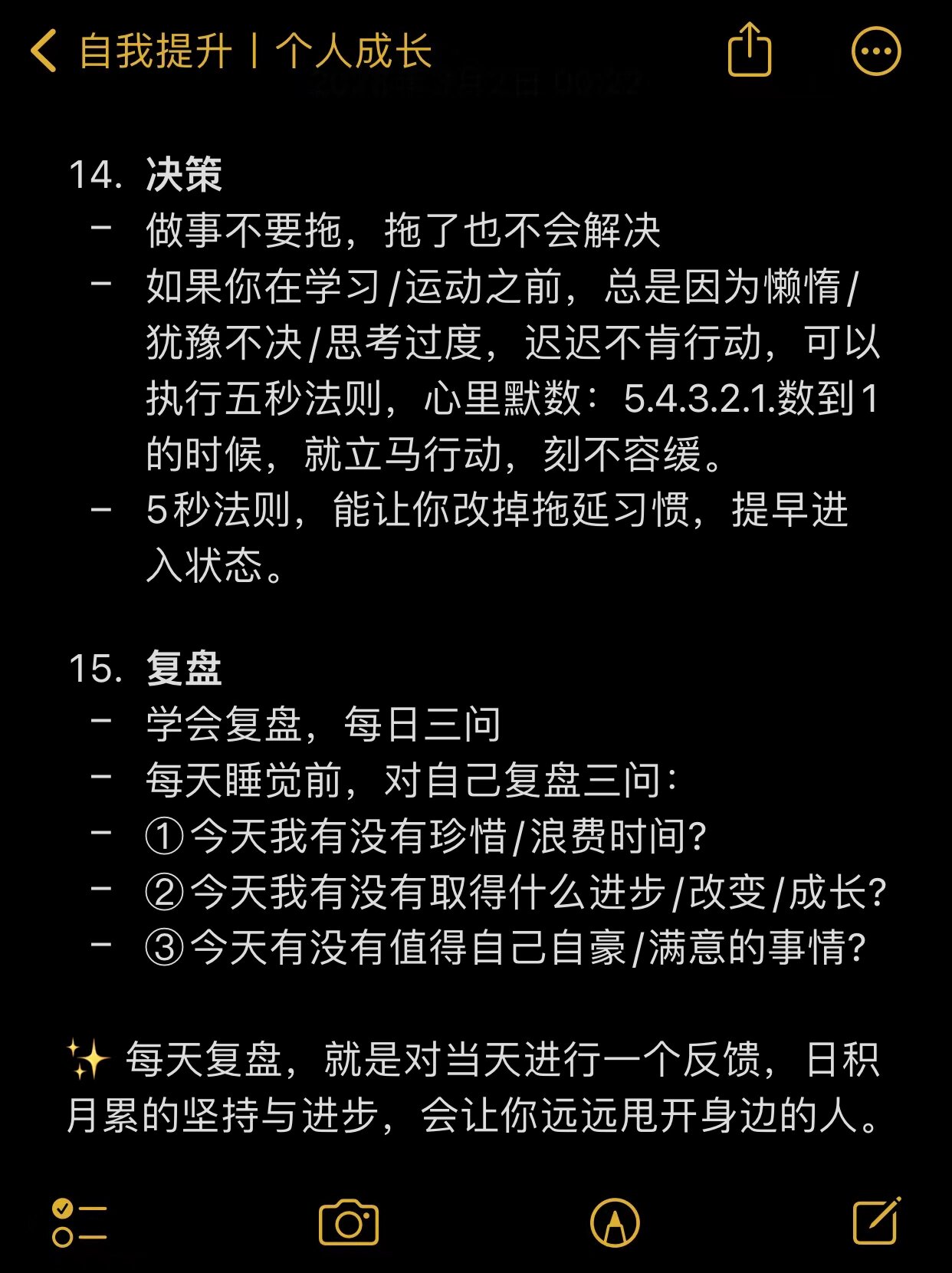The width and height of the screenshot is (952, 1273).
Task: Compose a new note
Action: 876,1221
